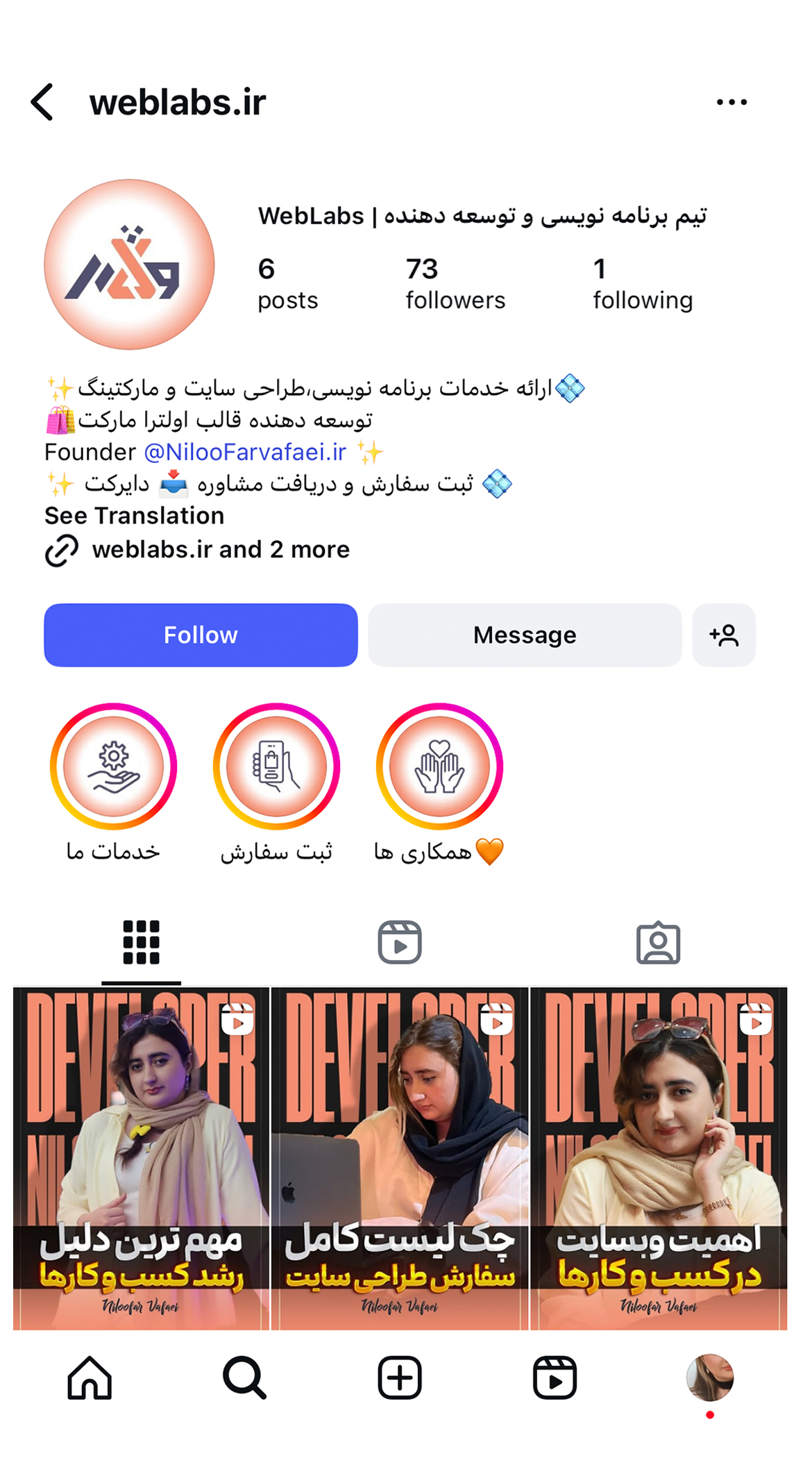Tap Follow to follow weblabs.ir

click(x=200, y=635)
